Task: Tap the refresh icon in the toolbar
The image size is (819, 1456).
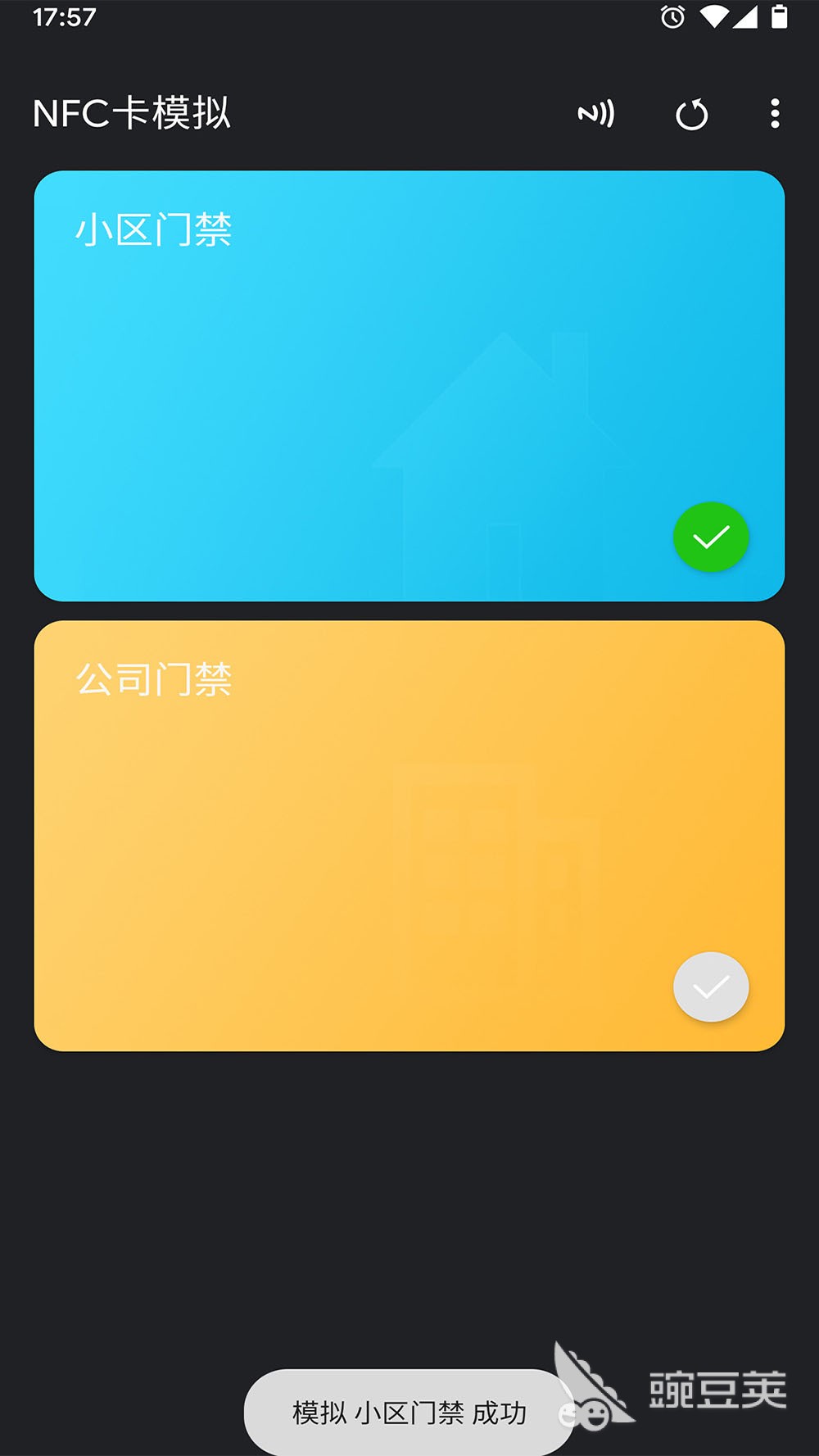Action: [x=692, y=115]
